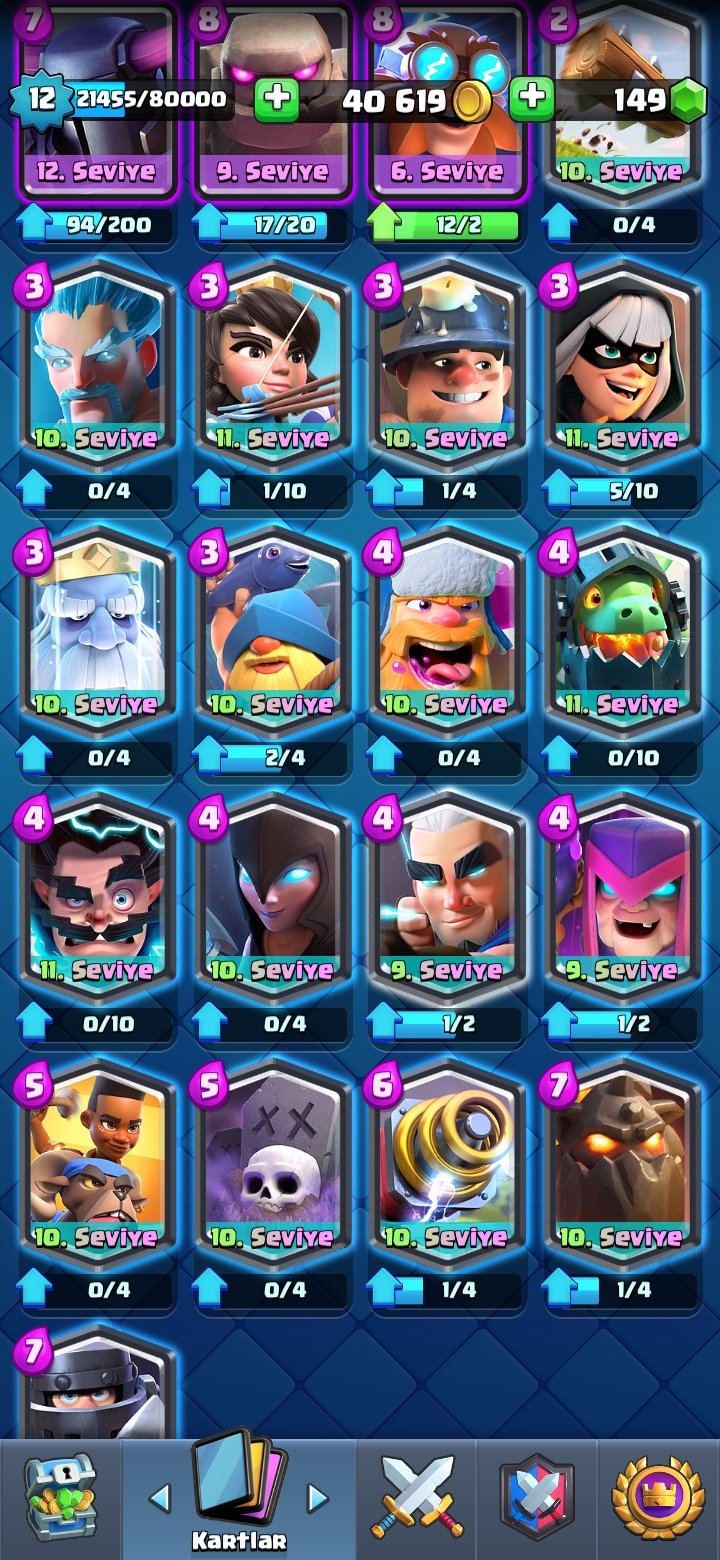720x1560 pixels.
Task: Open the Miner card
Action: pyautogui.click(x=447, y=365)
